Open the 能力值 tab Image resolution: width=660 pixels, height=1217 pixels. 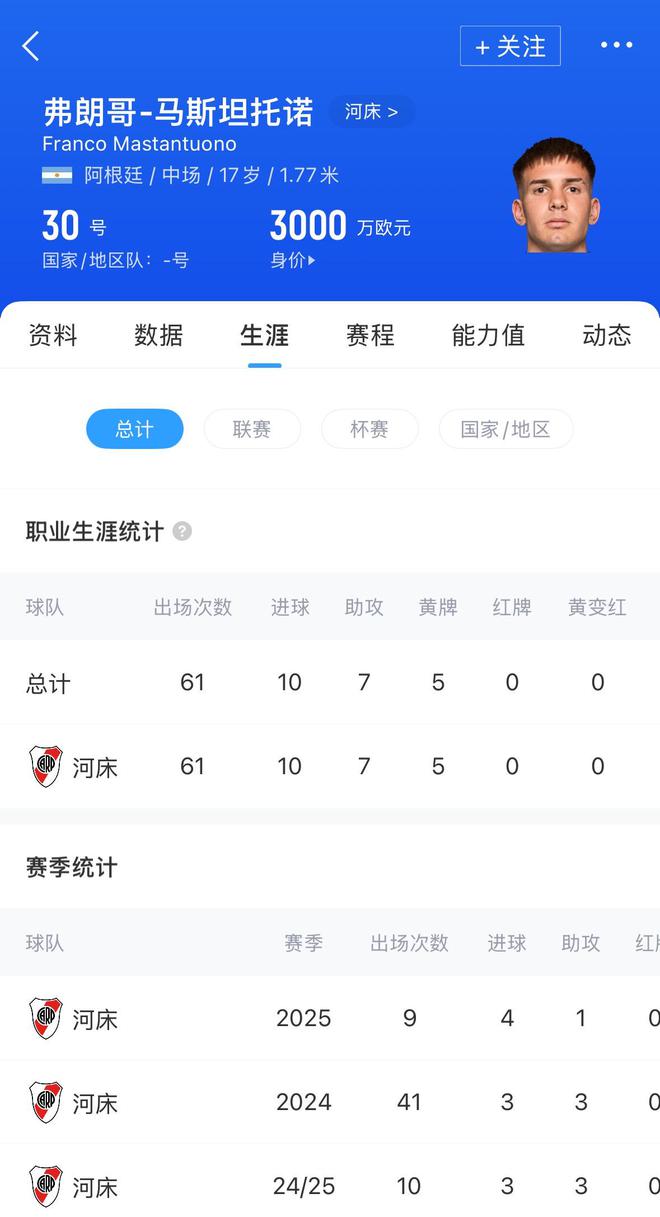(488, 335)
